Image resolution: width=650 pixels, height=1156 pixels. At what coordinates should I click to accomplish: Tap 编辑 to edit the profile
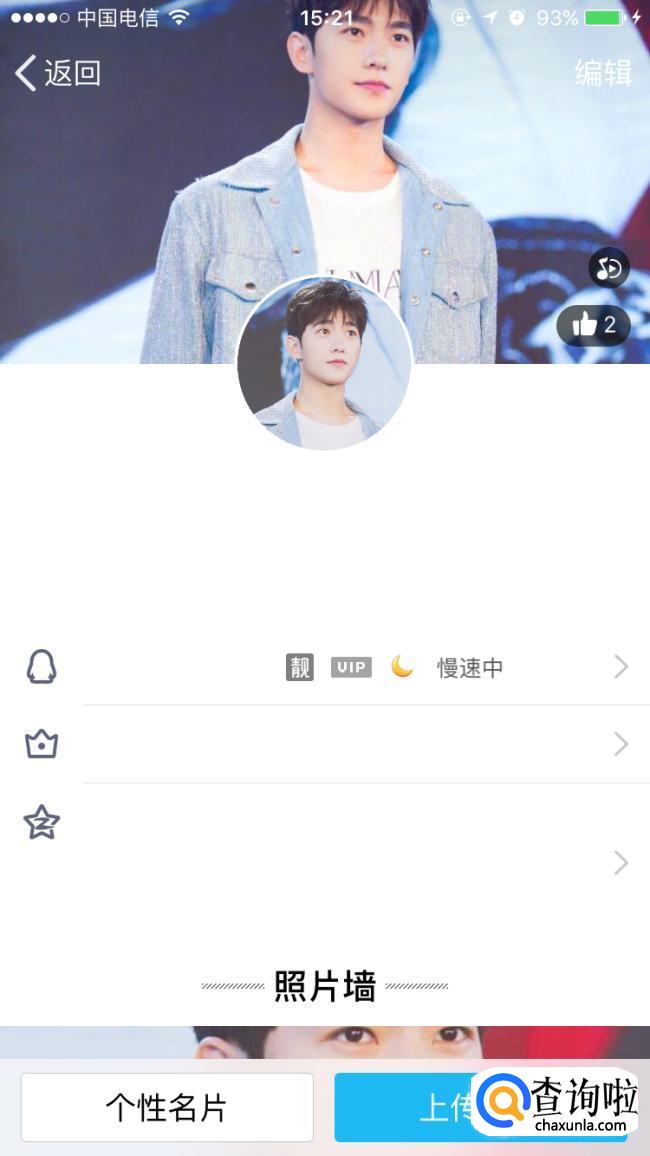click(603, 73)
